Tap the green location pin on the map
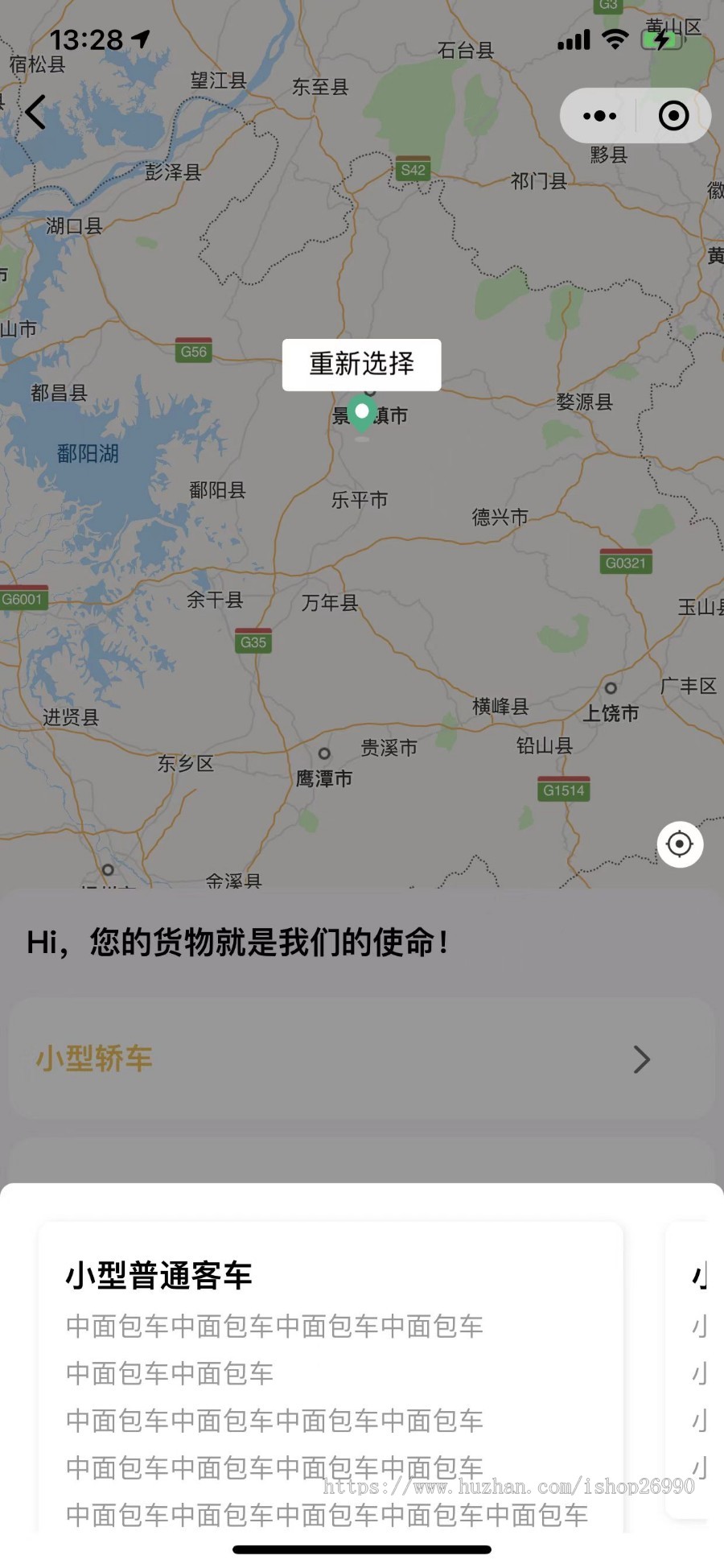 [x=362, y=415]
